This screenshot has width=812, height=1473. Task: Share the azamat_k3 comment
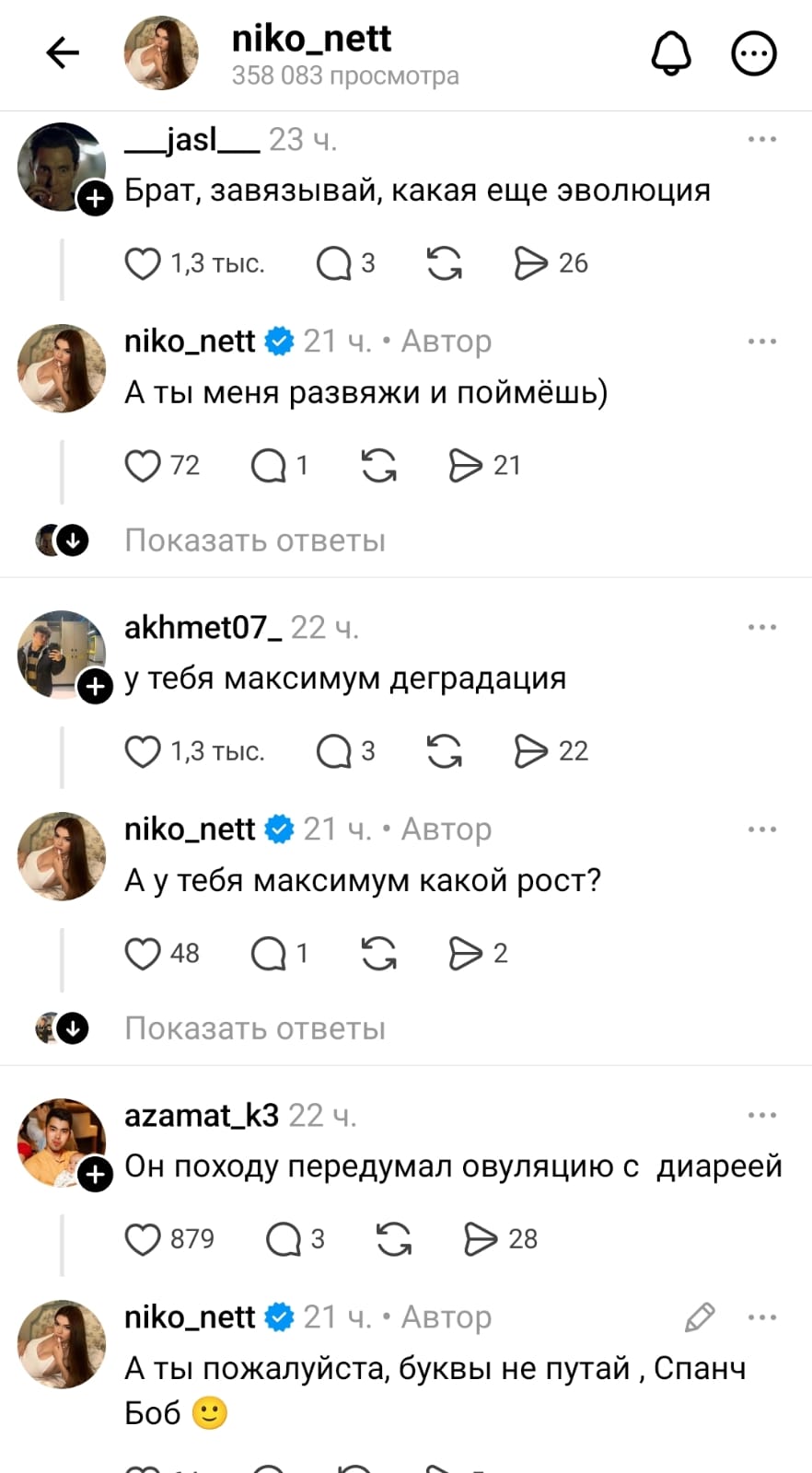480,1239
